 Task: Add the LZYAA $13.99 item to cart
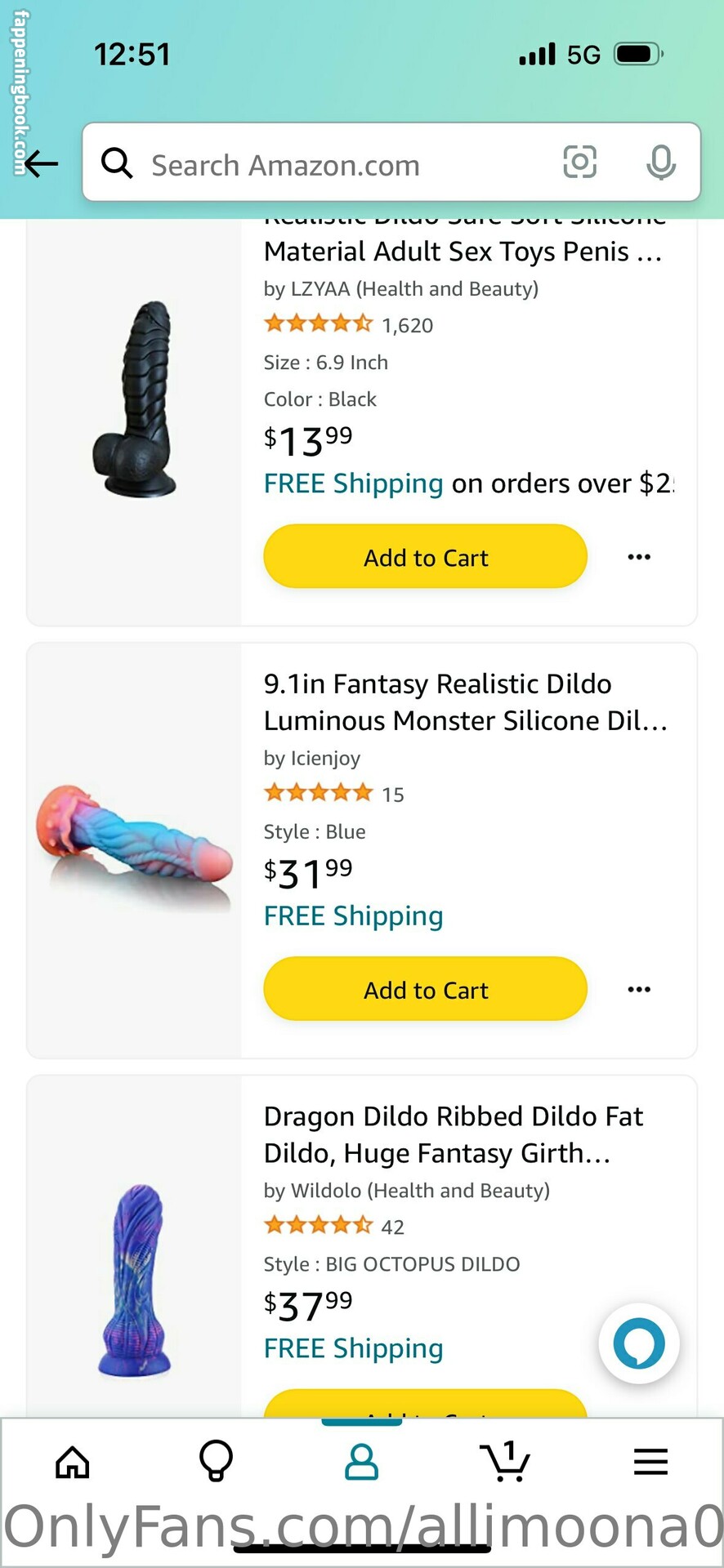point(425,557)
